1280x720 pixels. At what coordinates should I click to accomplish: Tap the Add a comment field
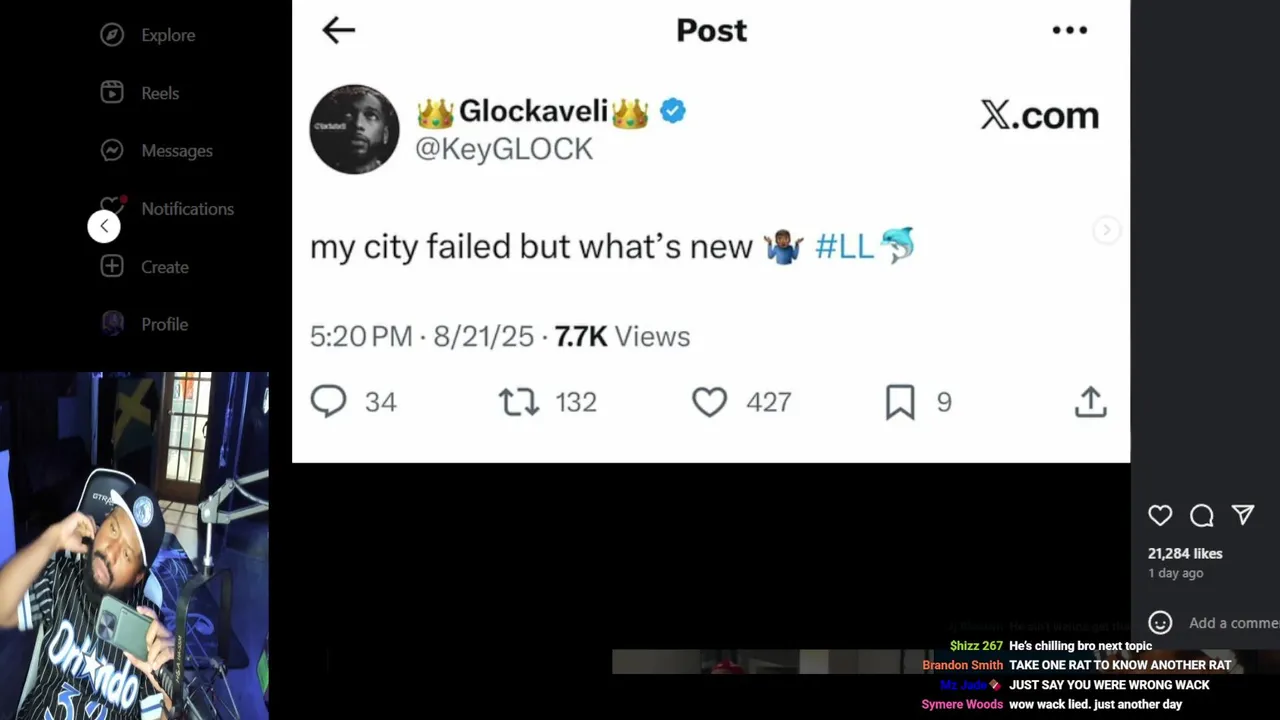tap(1232, 623)
